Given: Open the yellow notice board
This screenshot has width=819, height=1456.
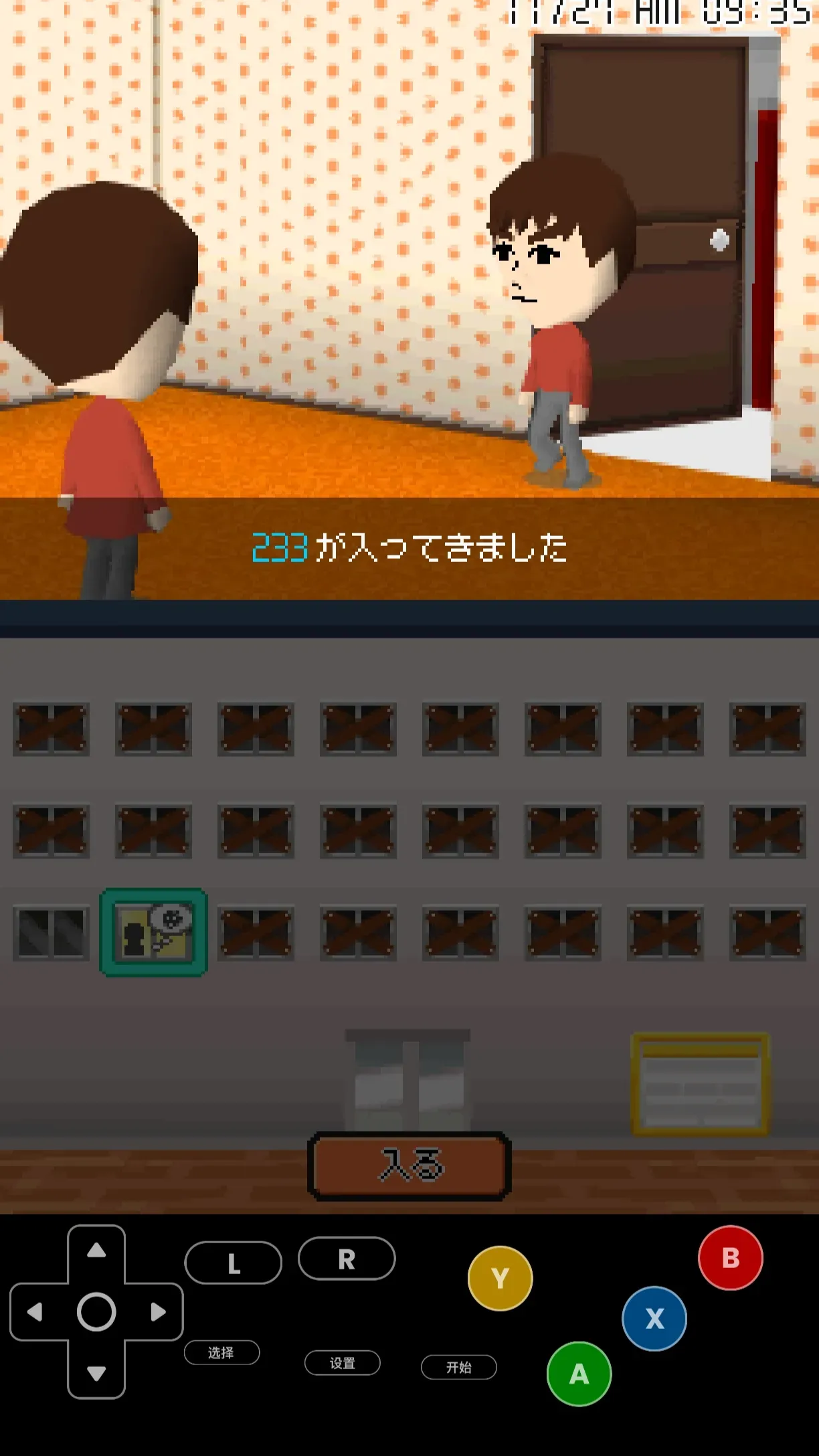Looking at the screenshot, I should (700, 1085).
